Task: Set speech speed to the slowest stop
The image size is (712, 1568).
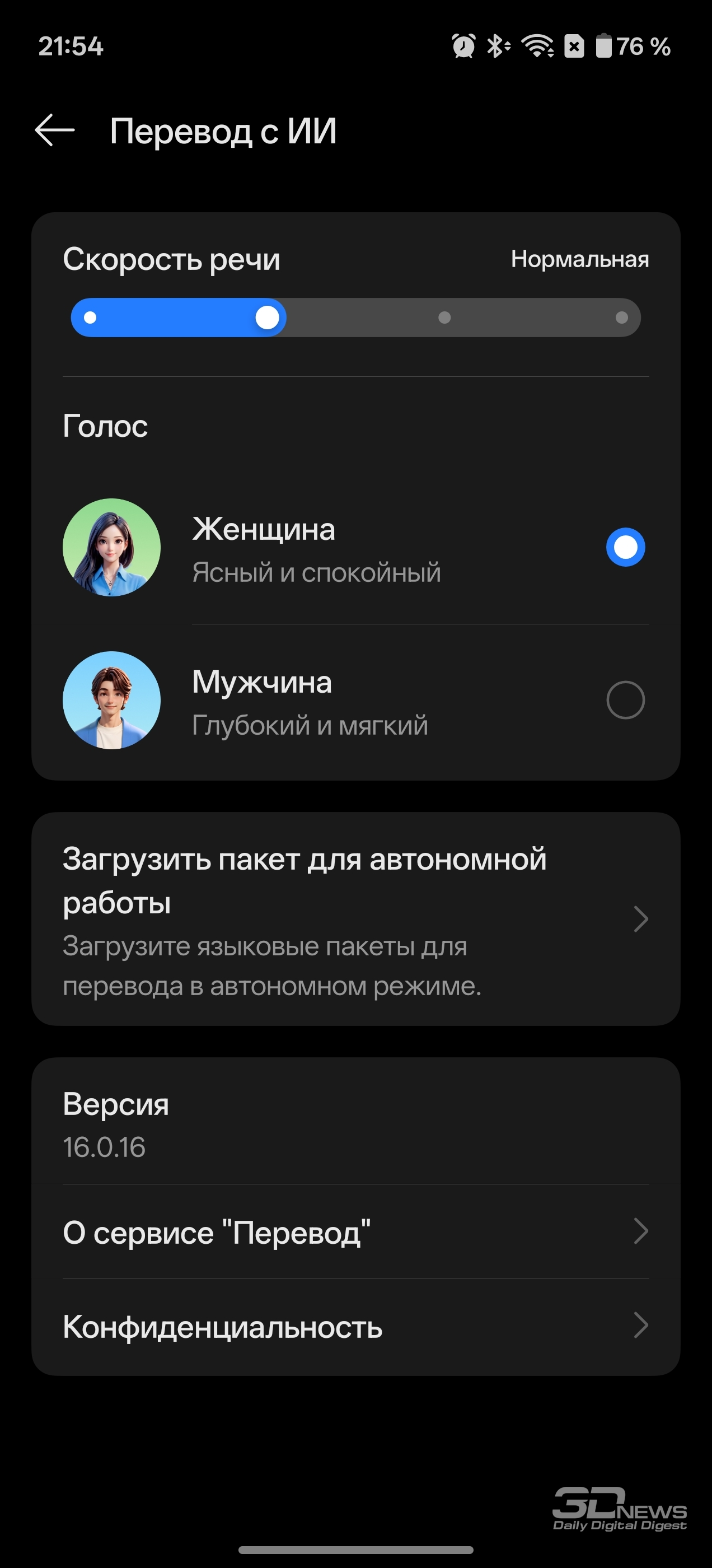Action: pos(90,317)
